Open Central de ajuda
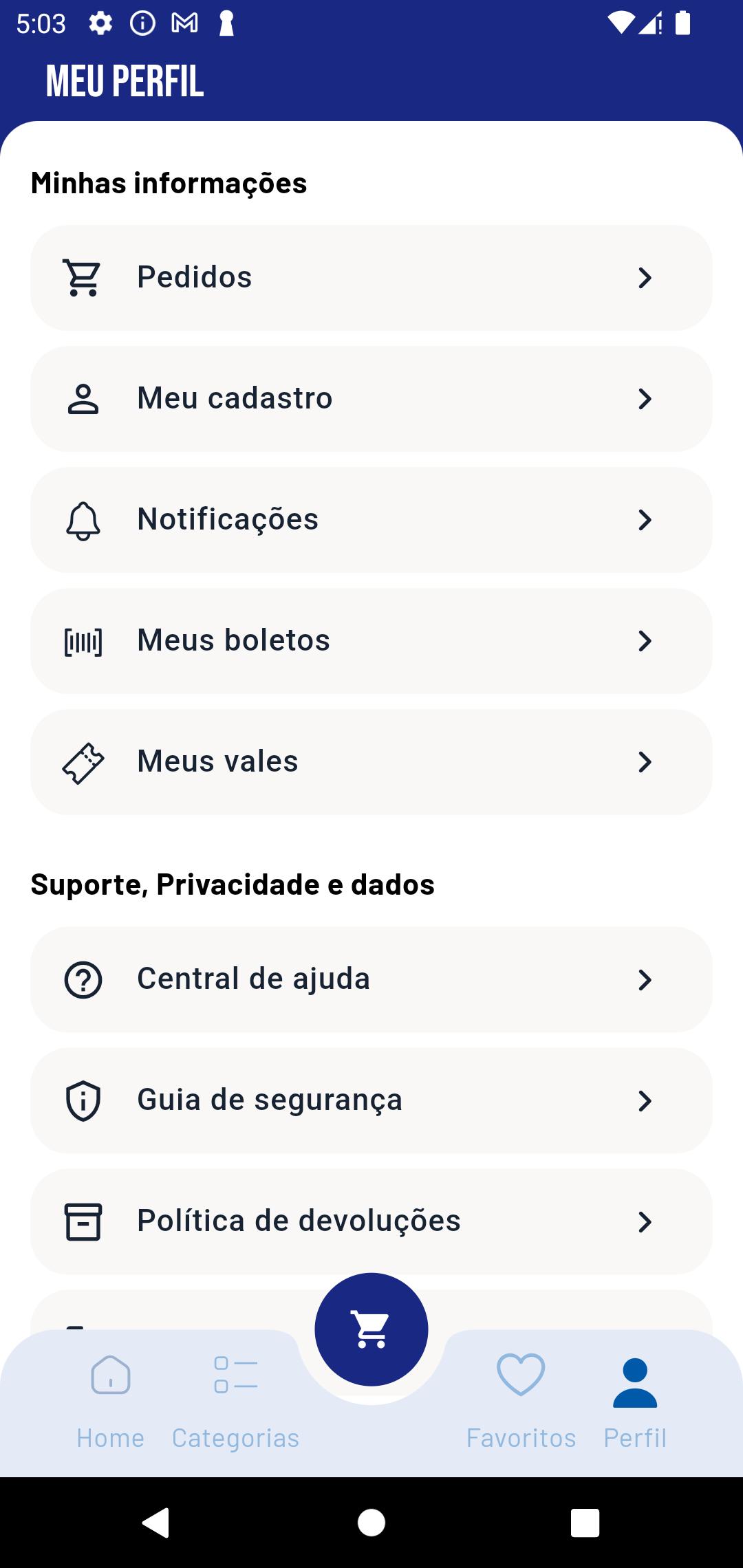The image size is (743, 1568). pos(371,979)
